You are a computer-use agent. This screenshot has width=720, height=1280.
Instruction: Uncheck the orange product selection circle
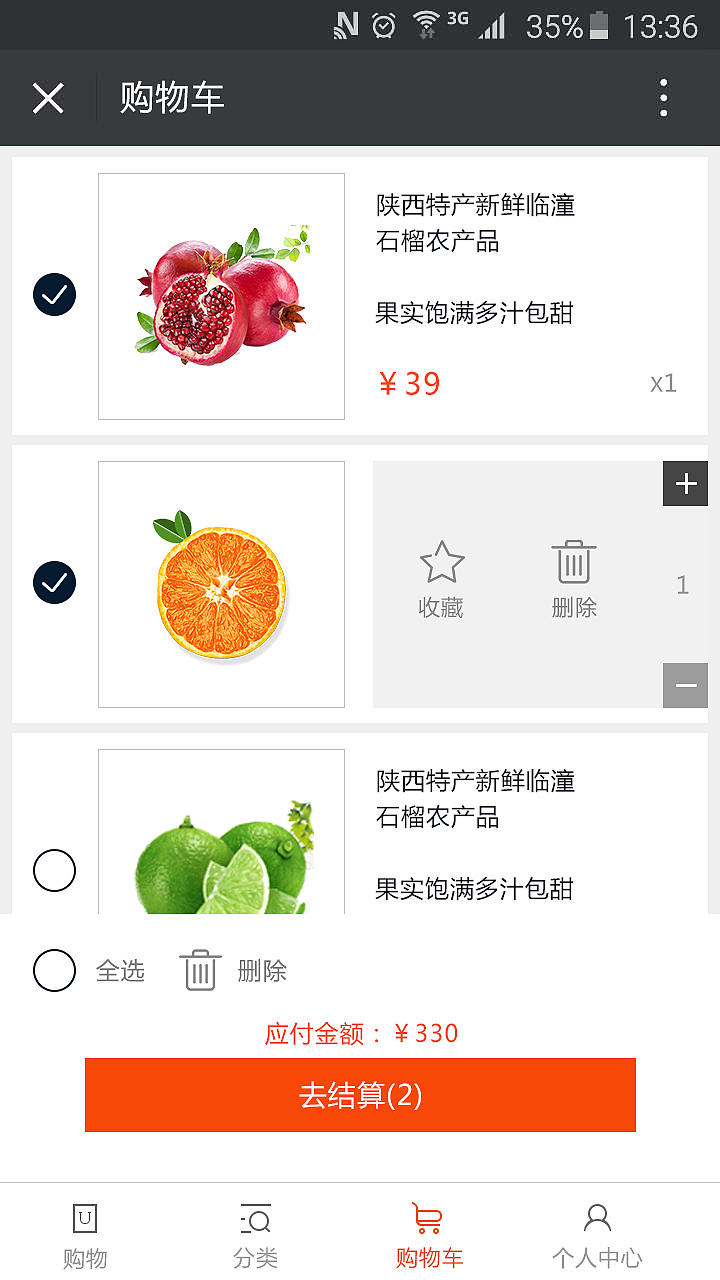pos(54,583)
